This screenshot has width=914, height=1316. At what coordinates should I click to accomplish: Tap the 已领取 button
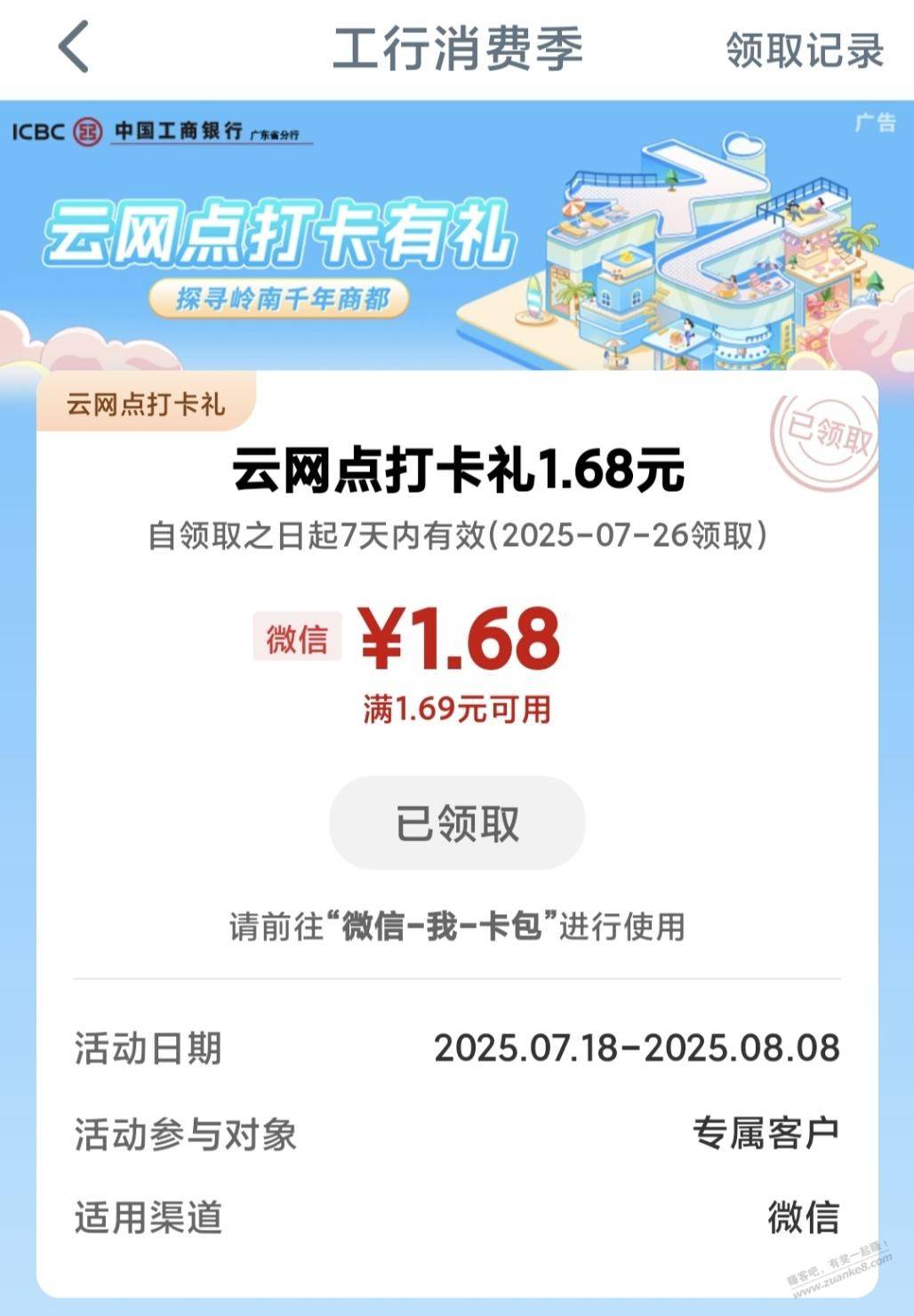pos(457,823)
